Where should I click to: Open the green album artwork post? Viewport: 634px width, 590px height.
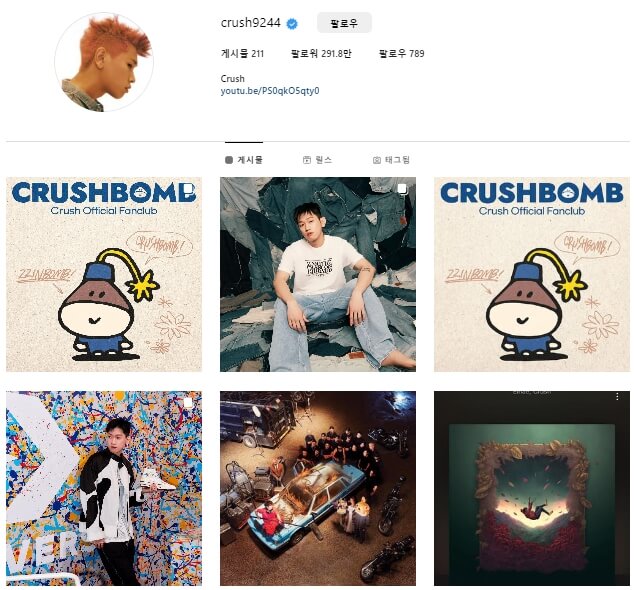tap(531, 488)
